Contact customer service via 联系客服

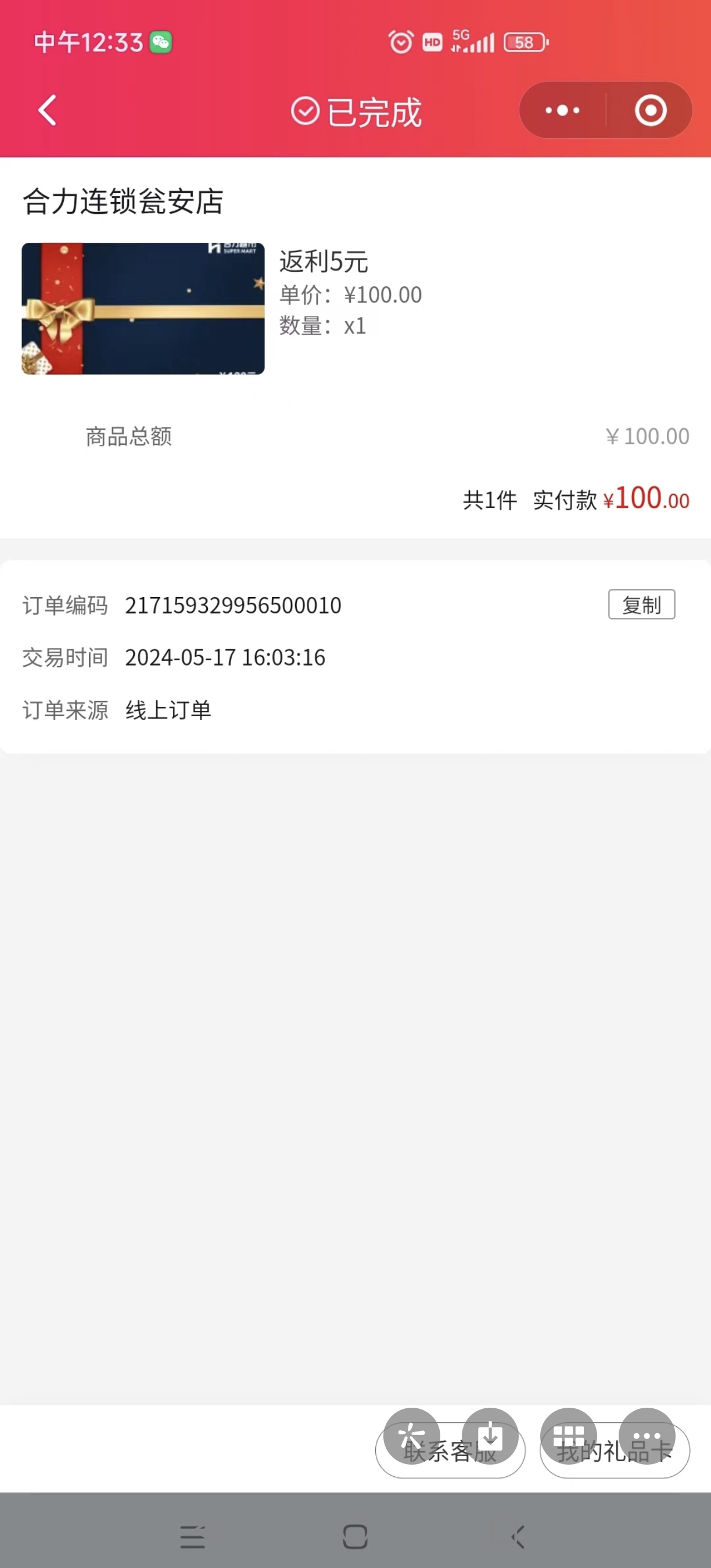450,1452
